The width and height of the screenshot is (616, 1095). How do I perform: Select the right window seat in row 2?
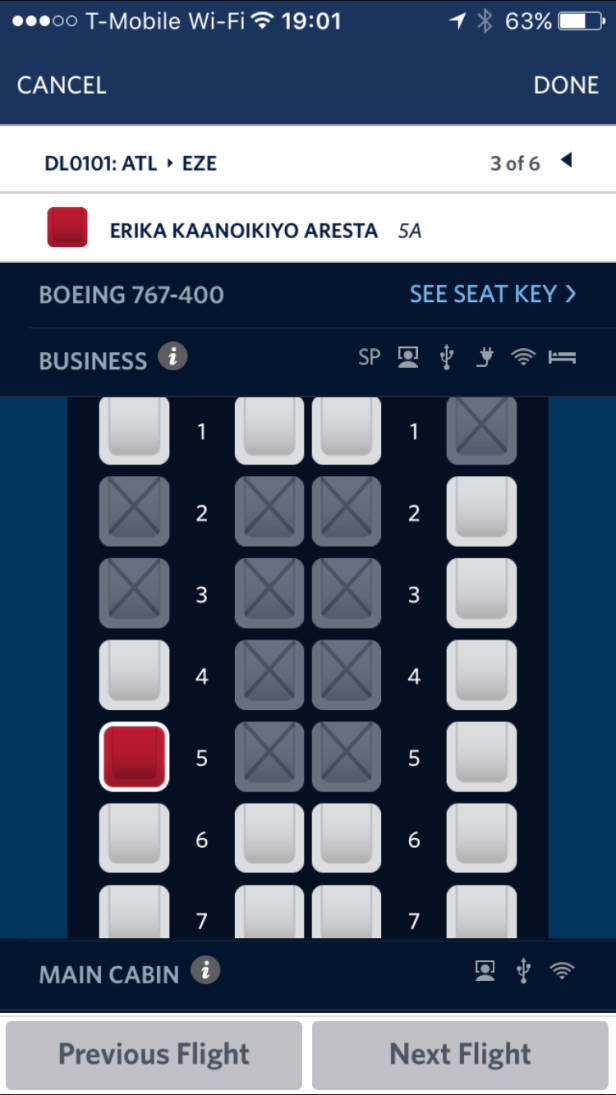coord(482,511)
